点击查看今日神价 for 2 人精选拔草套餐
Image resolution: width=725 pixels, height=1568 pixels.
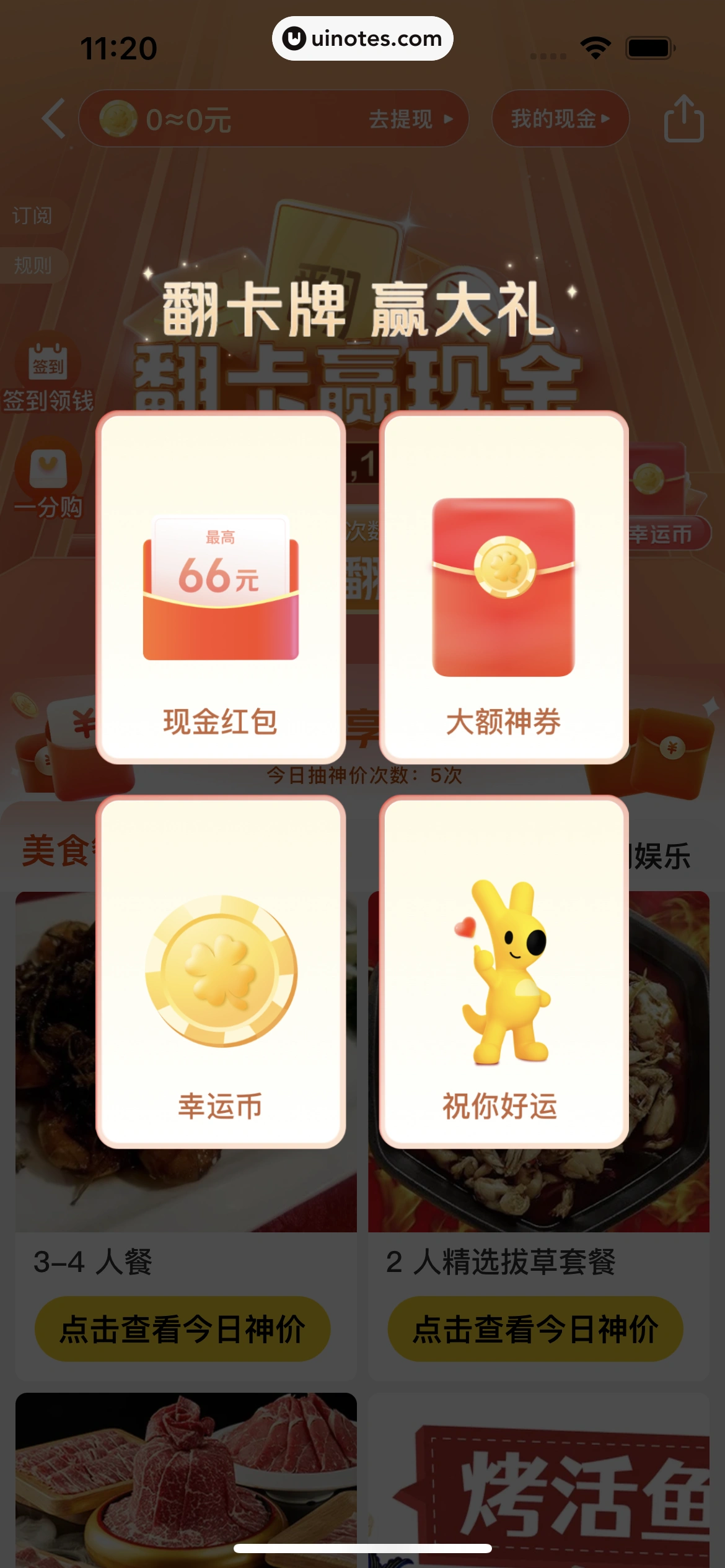click(535, 1329)
